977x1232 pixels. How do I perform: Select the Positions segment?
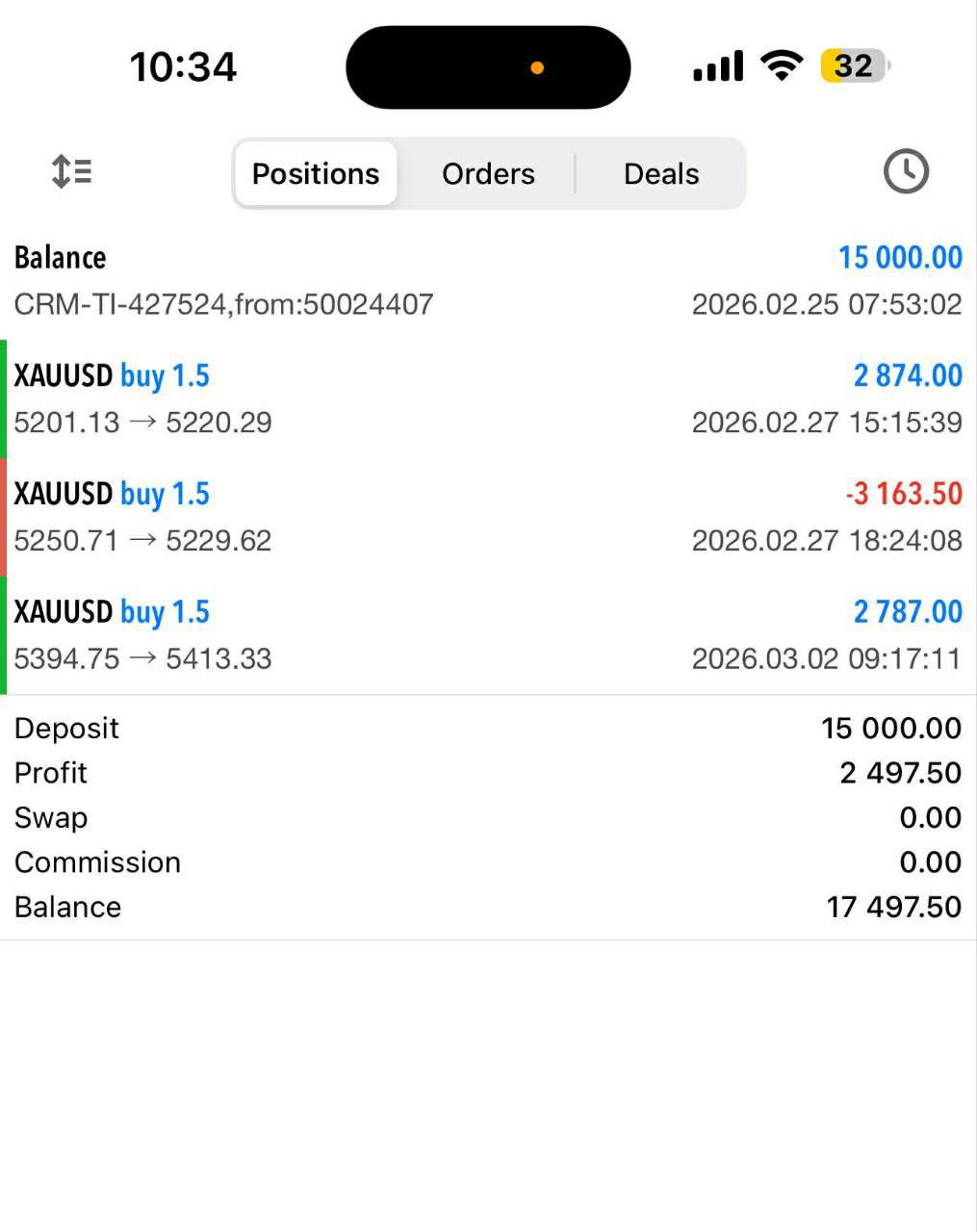click(x=316, y=174)
